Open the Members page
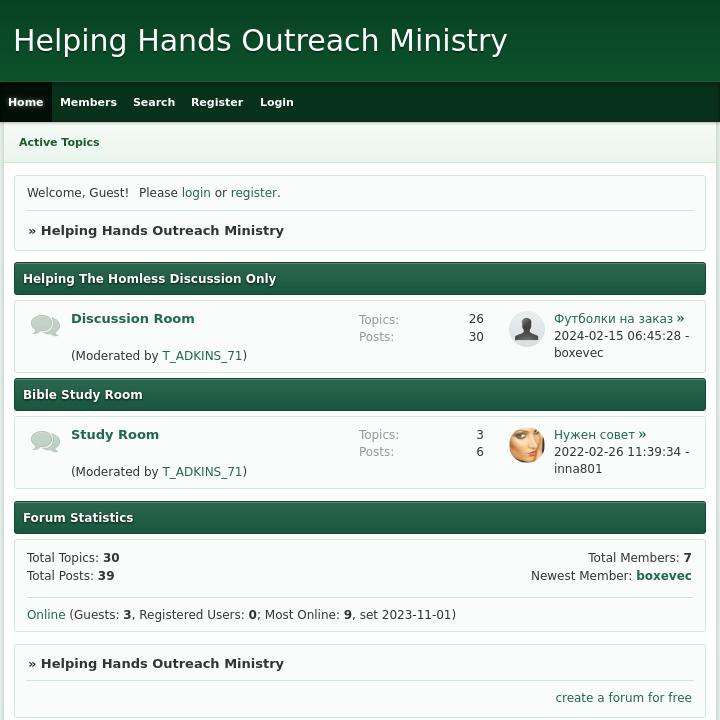Image resolution: width=720 pixels, height=720 pixels. tap(88, 102)
